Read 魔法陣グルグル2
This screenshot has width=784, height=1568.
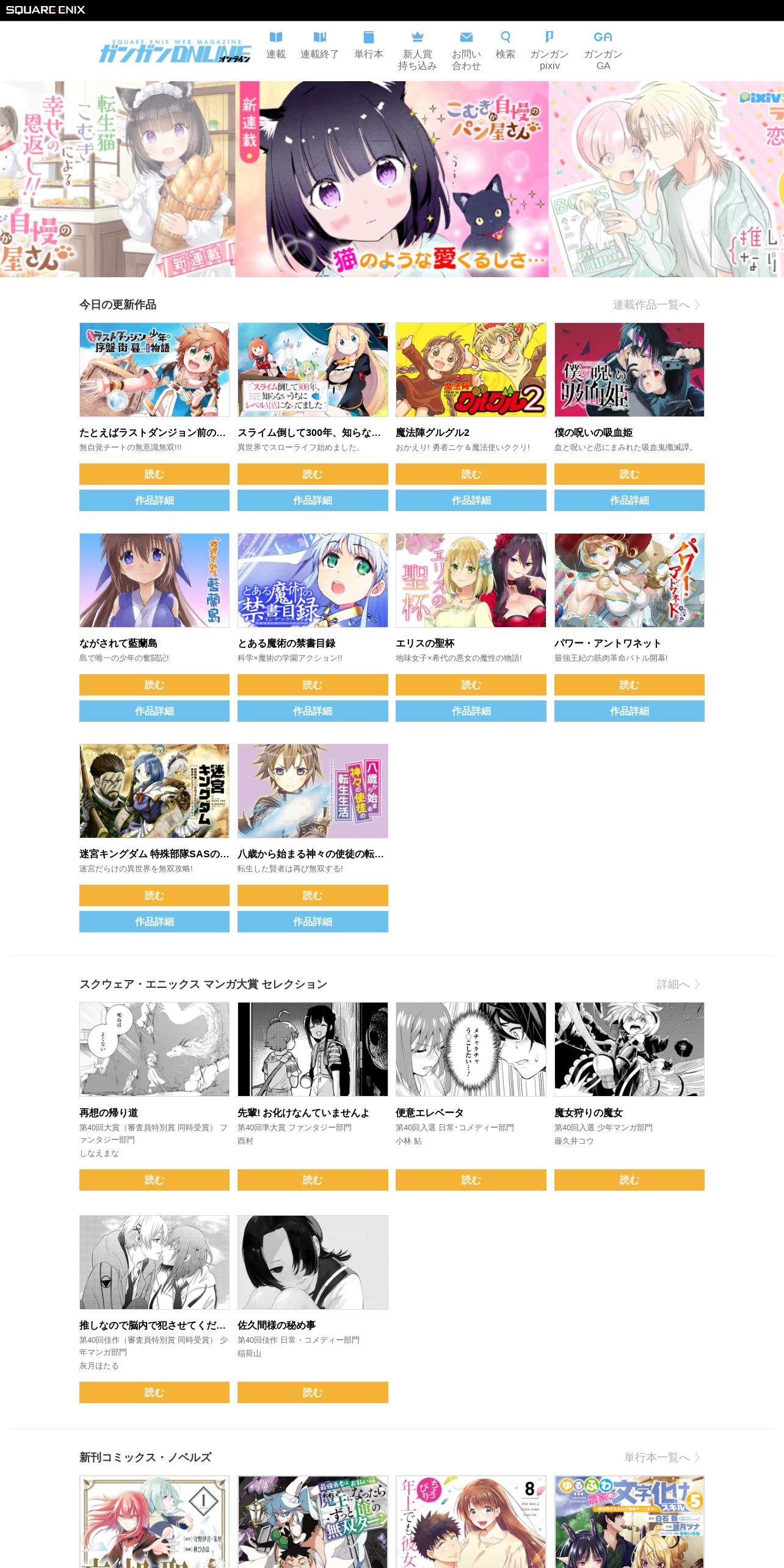click(470, 474)
